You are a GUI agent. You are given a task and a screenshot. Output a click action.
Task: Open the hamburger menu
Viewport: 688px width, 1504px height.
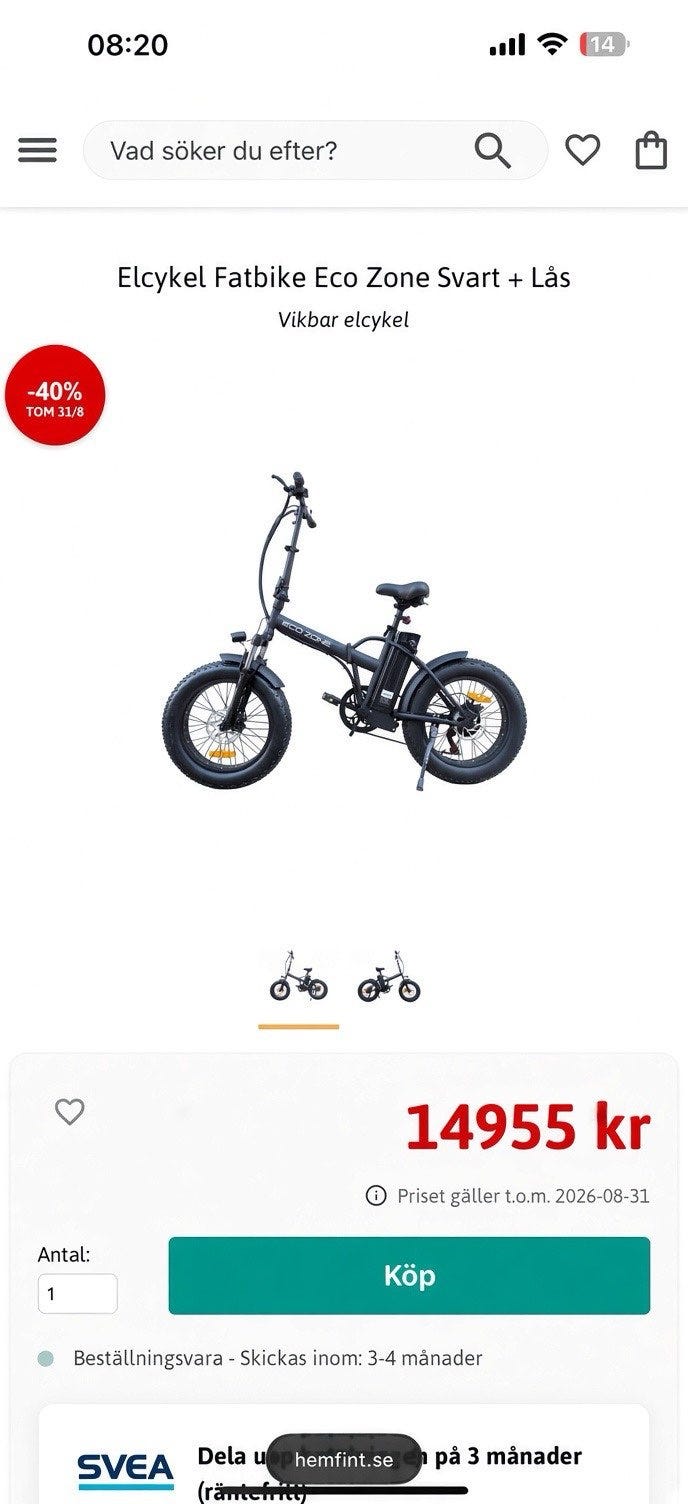[x=37, y=151]
